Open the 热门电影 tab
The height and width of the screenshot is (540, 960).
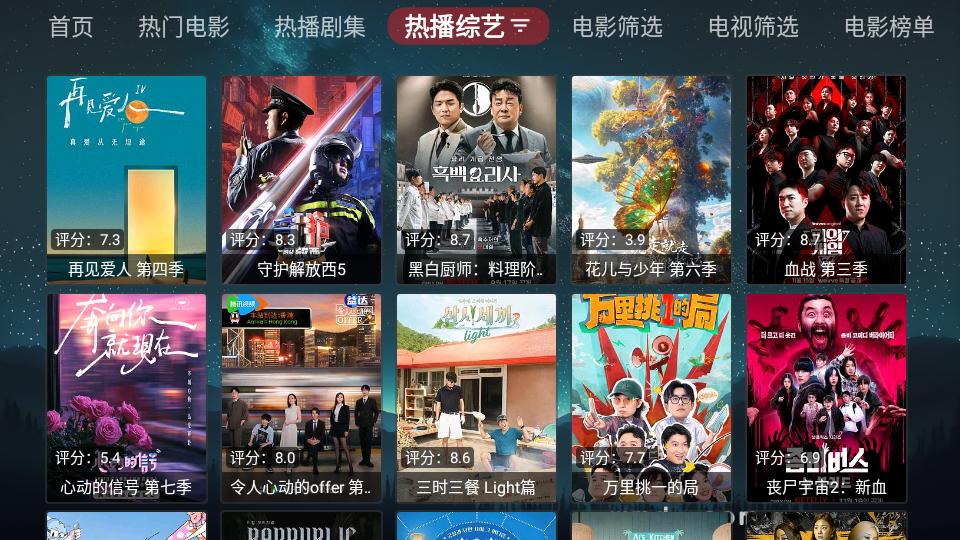184,27
